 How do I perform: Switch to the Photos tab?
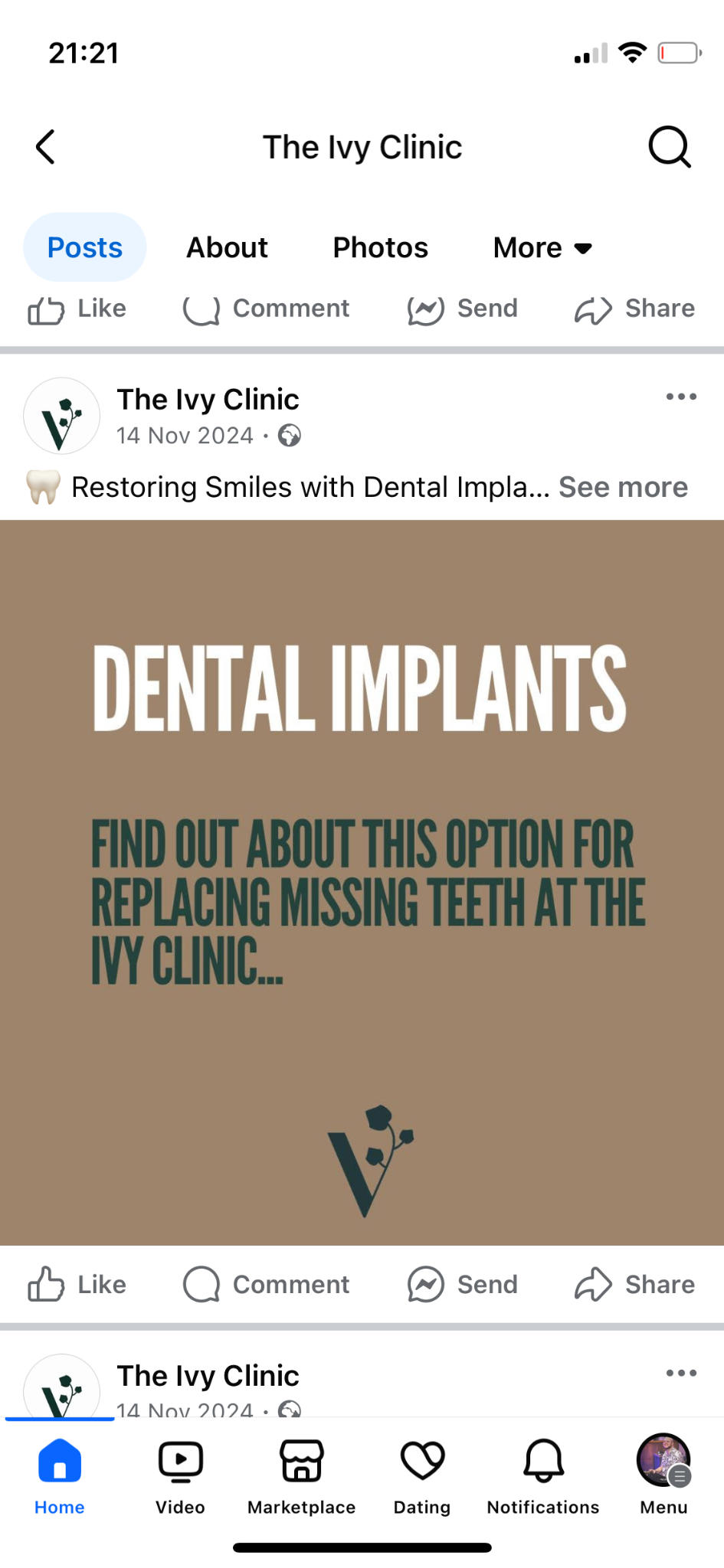coord(380,248)
